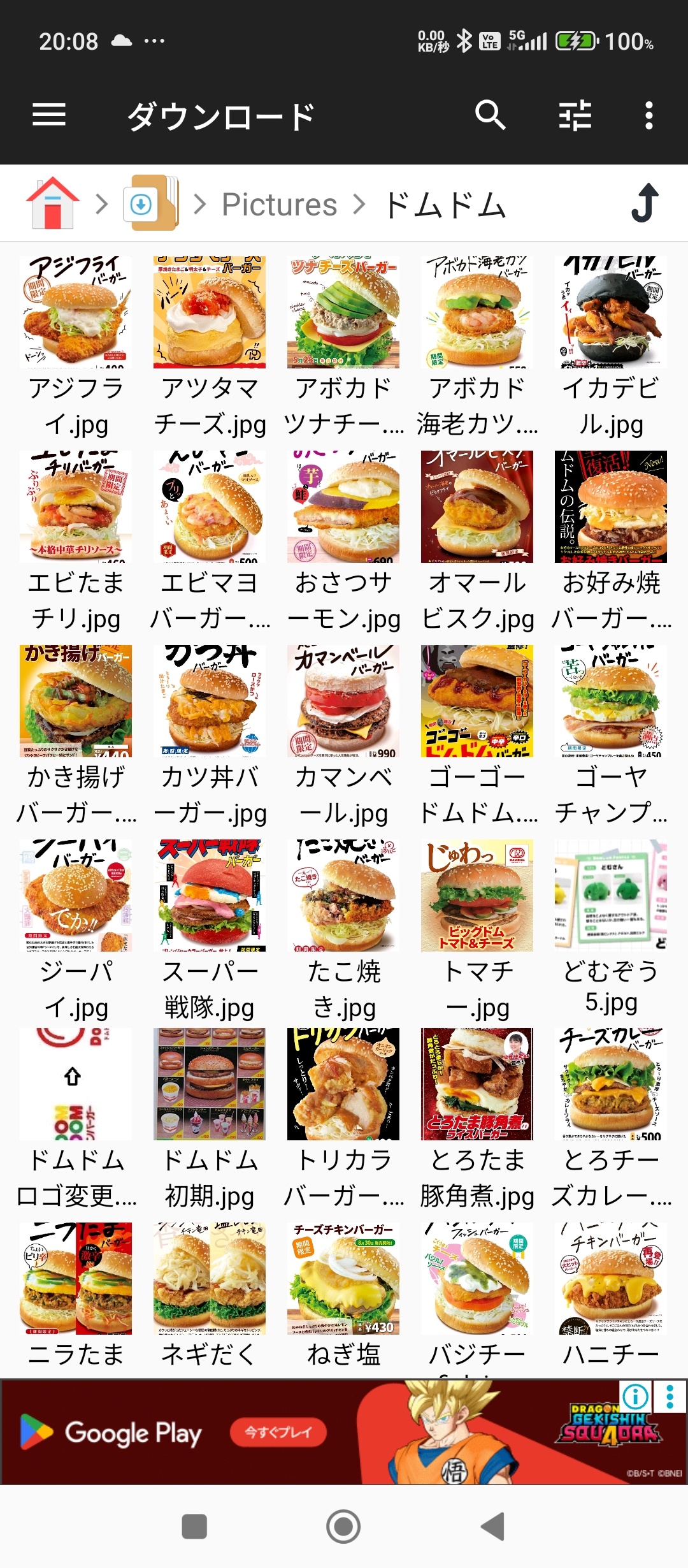The width and height of the screenshot is (688, 1568).
Task: Open とろたま豚角煮.jpg image
Action: pyautogui.click(x=477, y=1084)
